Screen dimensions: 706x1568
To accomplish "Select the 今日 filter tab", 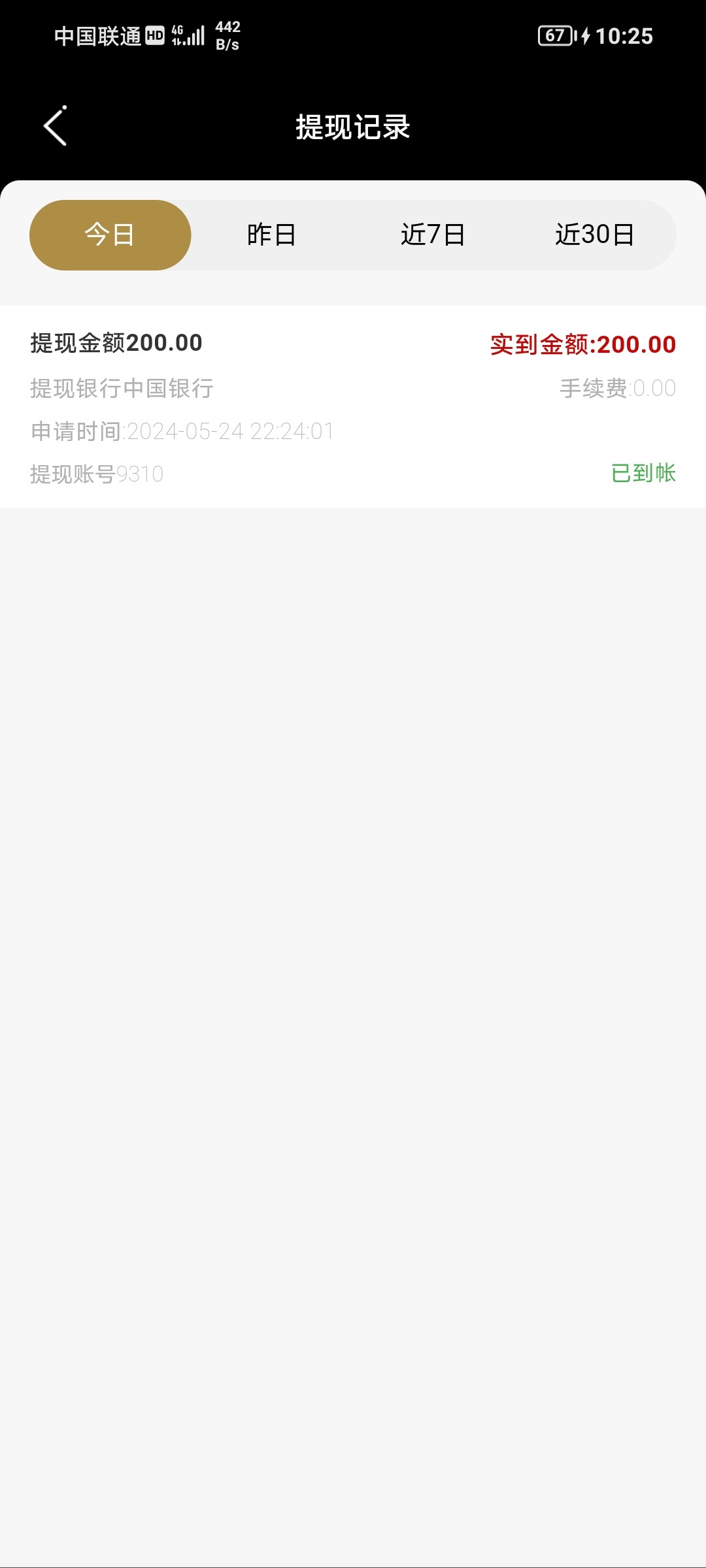I will click(110, 235).
